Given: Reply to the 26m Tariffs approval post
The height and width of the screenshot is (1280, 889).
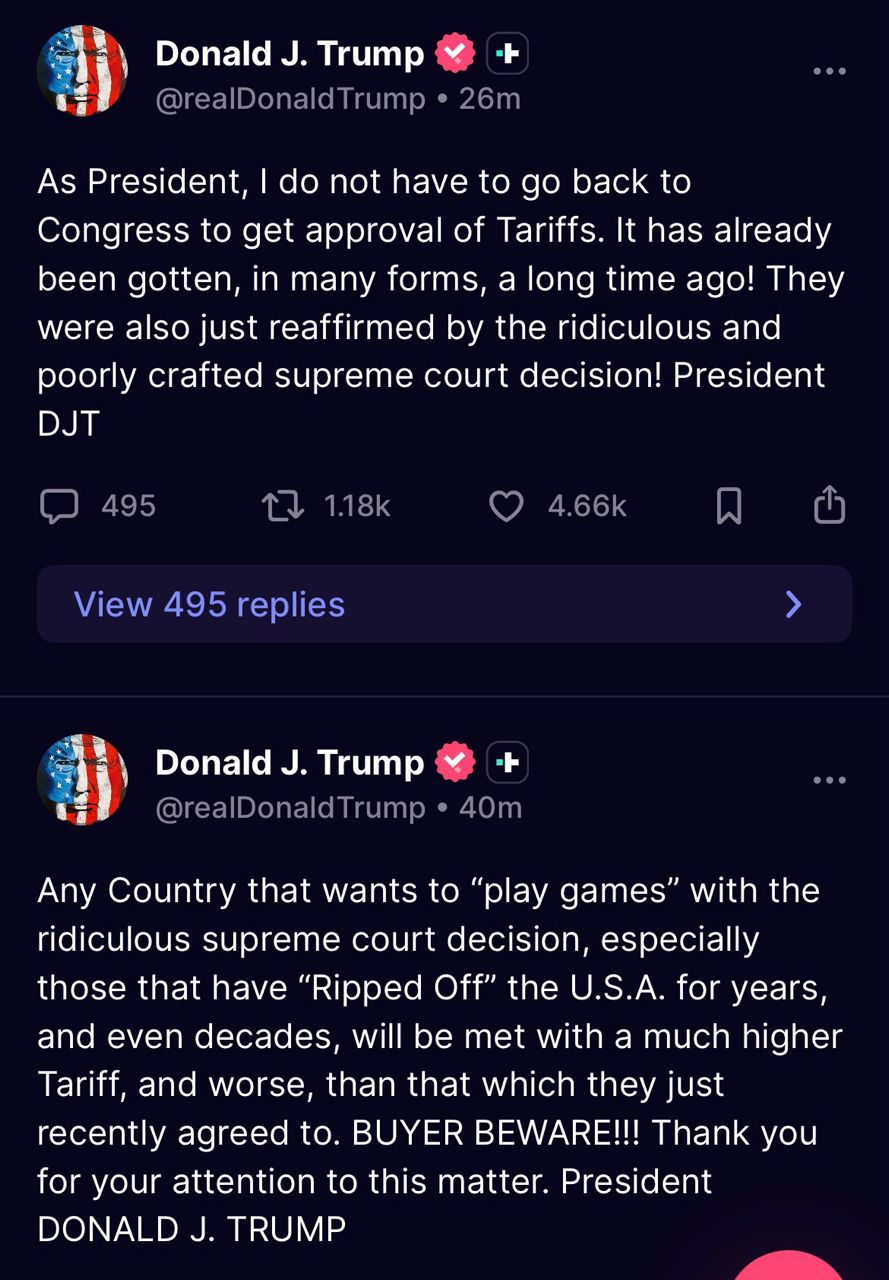Looking at the screenshot, I should [x=59, y=507].
